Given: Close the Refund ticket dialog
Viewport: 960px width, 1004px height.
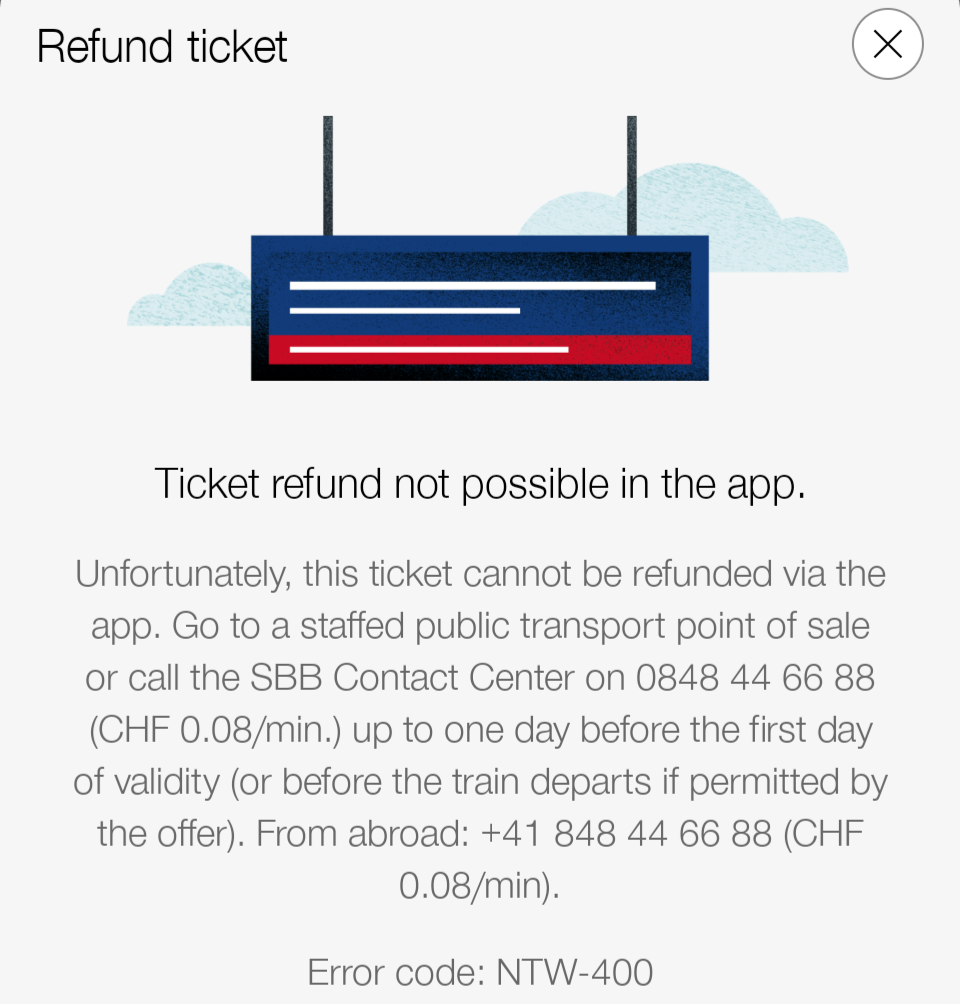Looking at the screenshot, I should click(887, 44).
